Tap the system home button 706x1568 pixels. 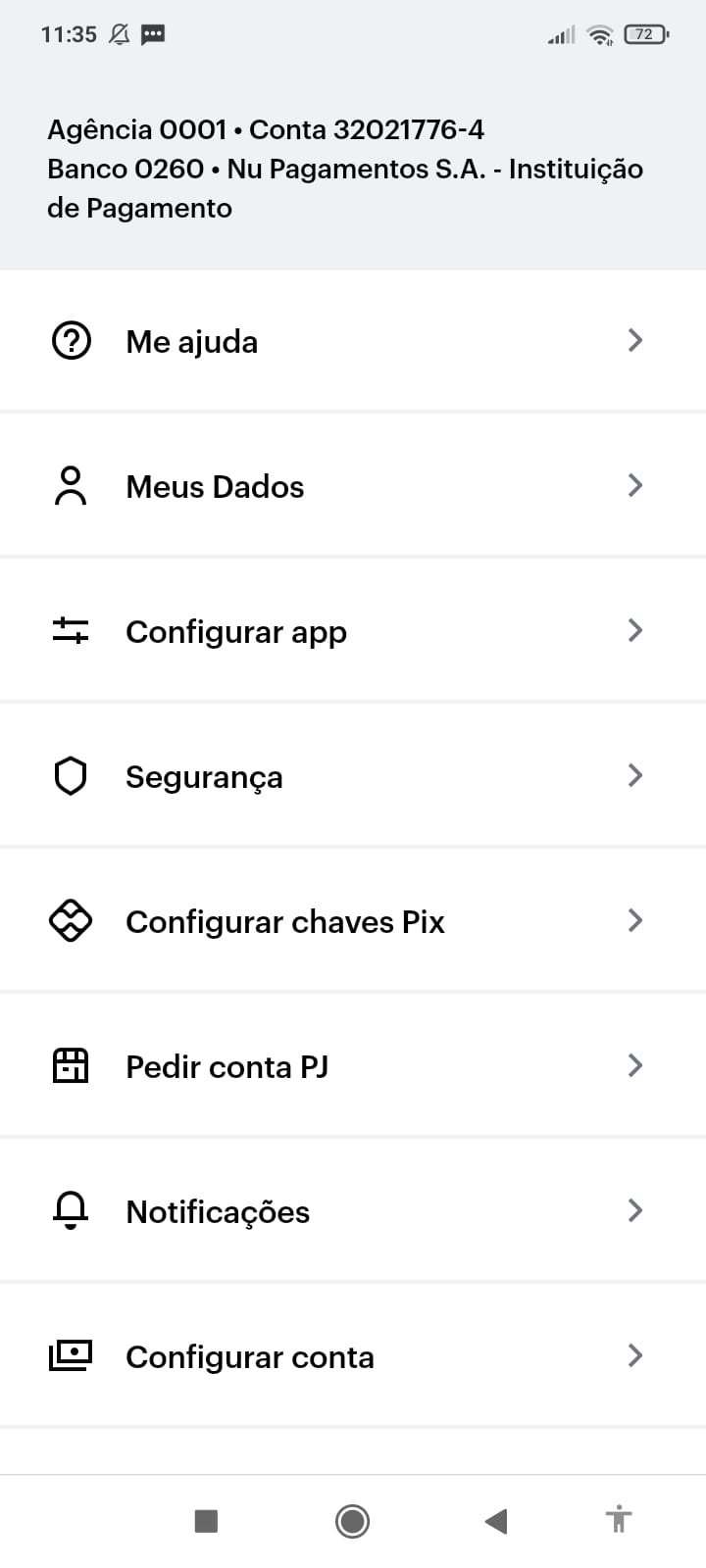click(352, 1521)
